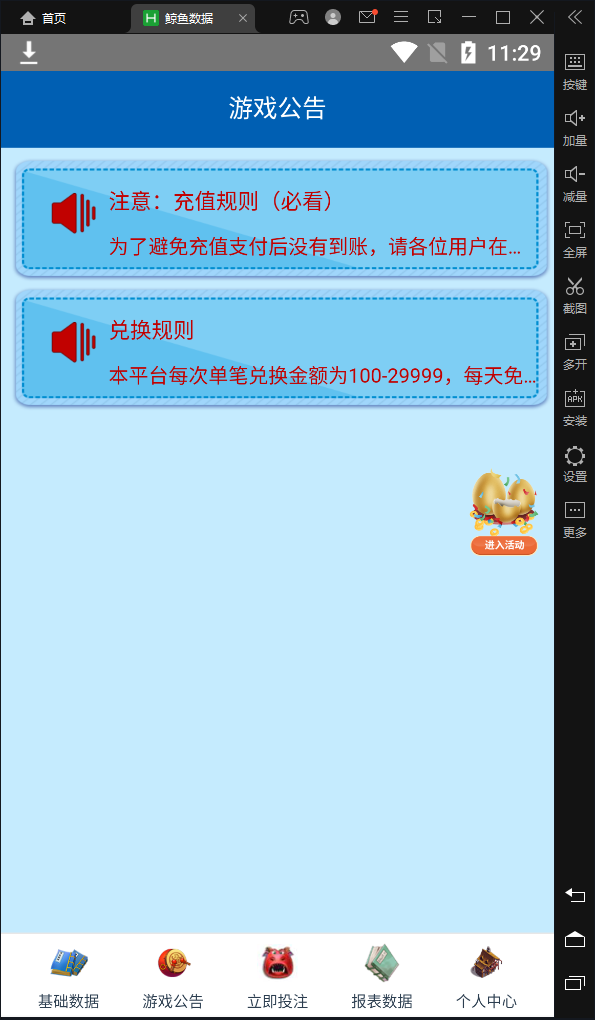Image resolution: width=595 pixels, height=1020 pixels.
Task: Tap 减量 to lower the volume
Action: [575, 184]
